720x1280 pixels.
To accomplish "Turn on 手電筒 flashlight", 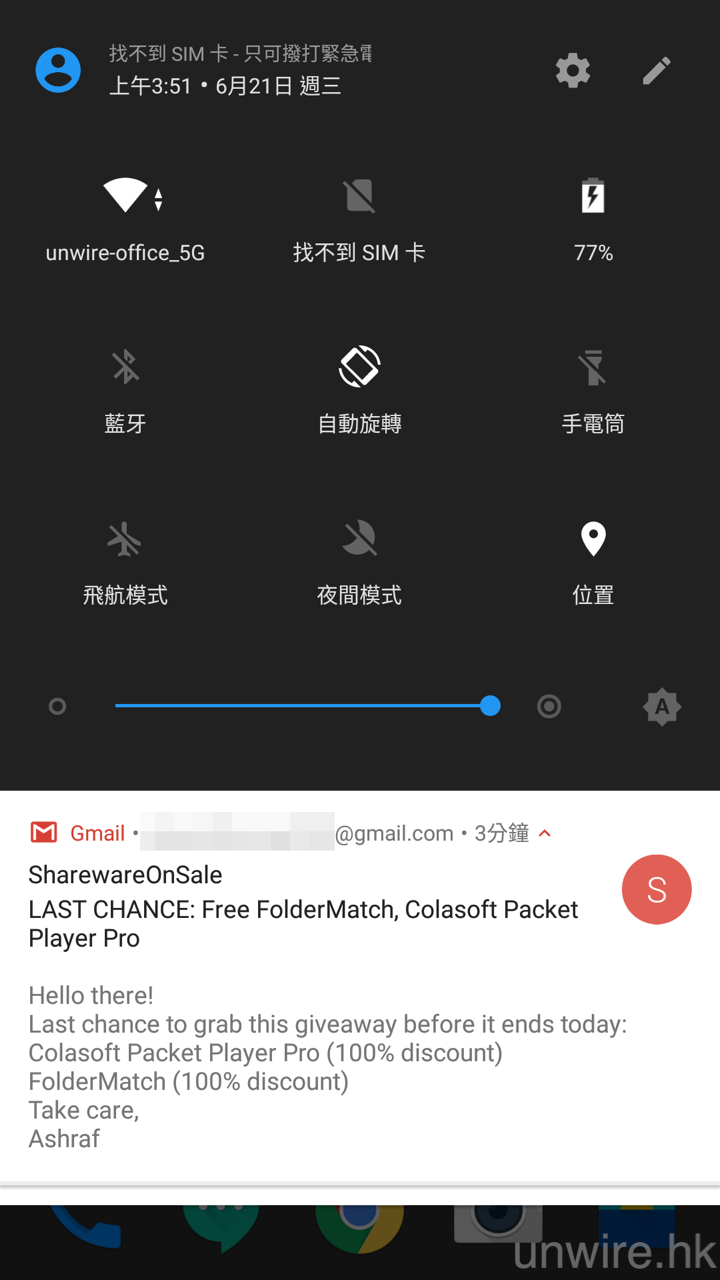I will click(593, 368).
